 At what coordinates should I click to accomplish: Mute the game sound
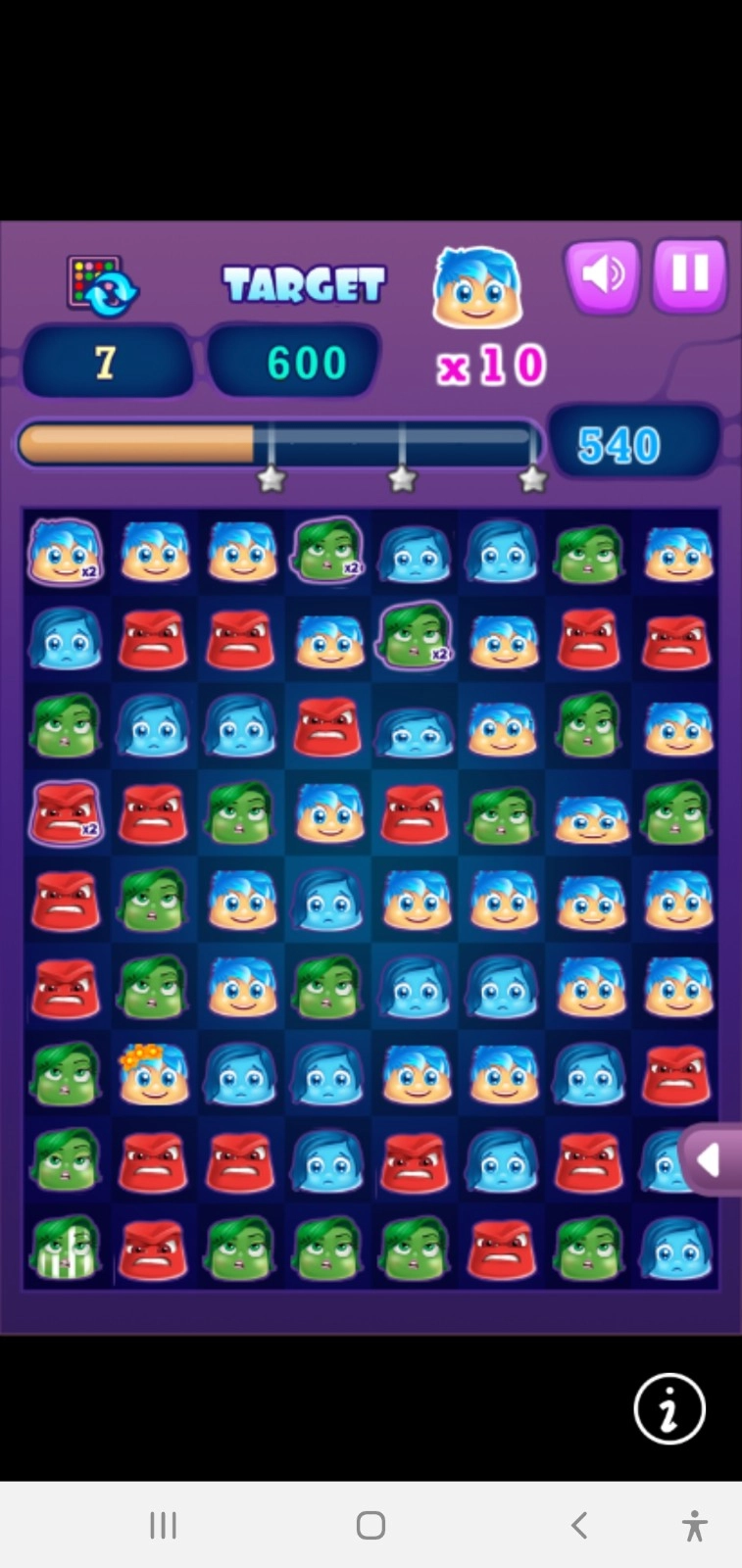[602, 275]
